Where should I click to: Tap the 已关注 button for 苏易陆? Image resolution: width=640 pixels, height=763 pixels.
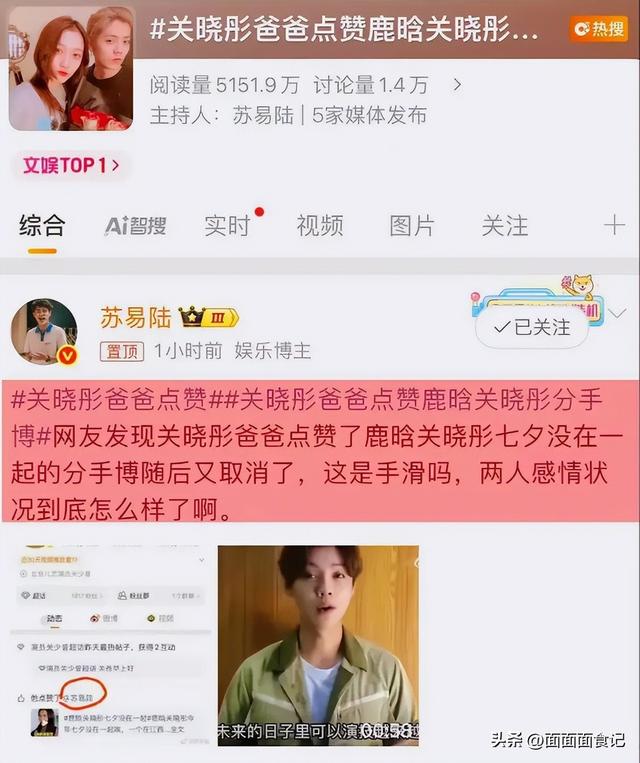533,327
